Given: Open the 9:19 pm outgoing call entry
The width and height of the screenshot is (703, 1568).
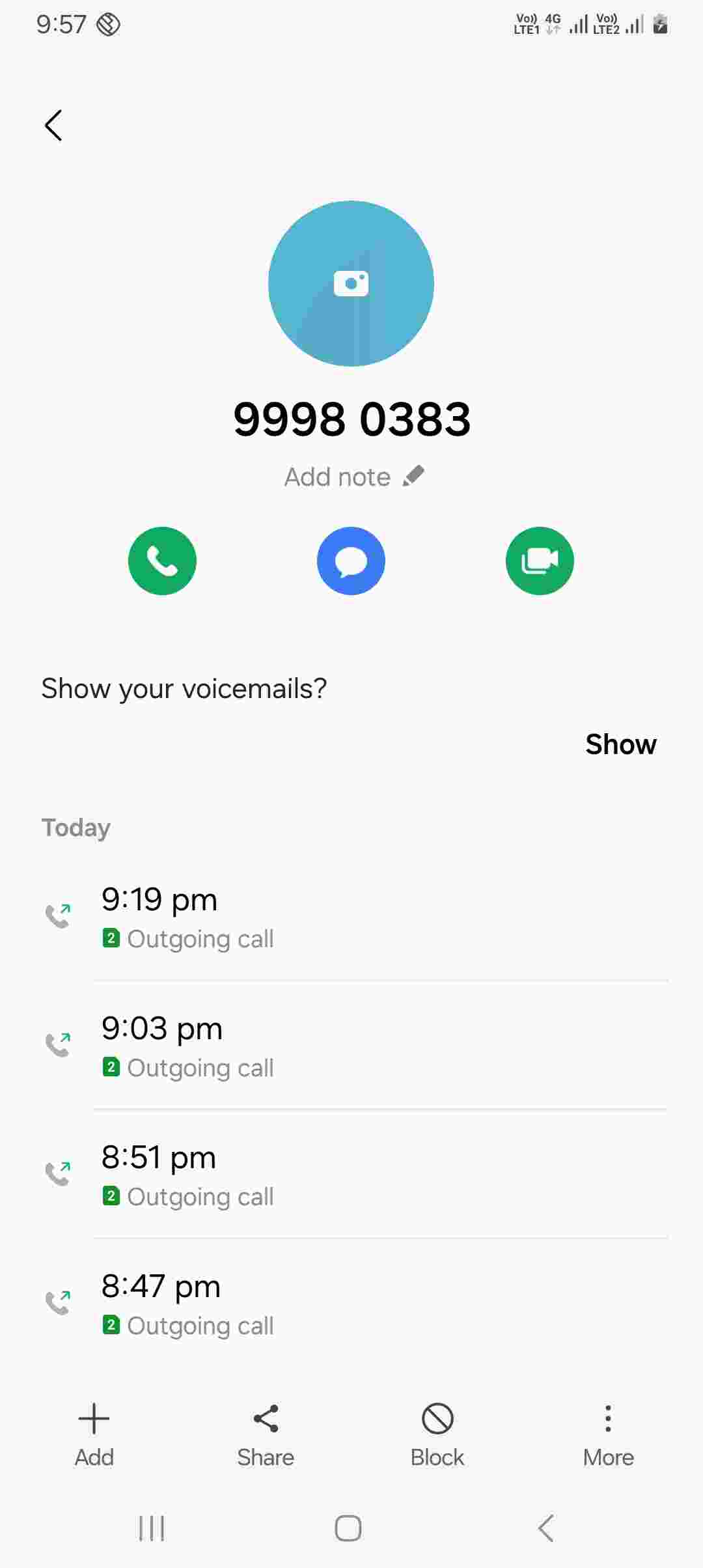Looking at the screenshot, I should [x=351, y=917].
